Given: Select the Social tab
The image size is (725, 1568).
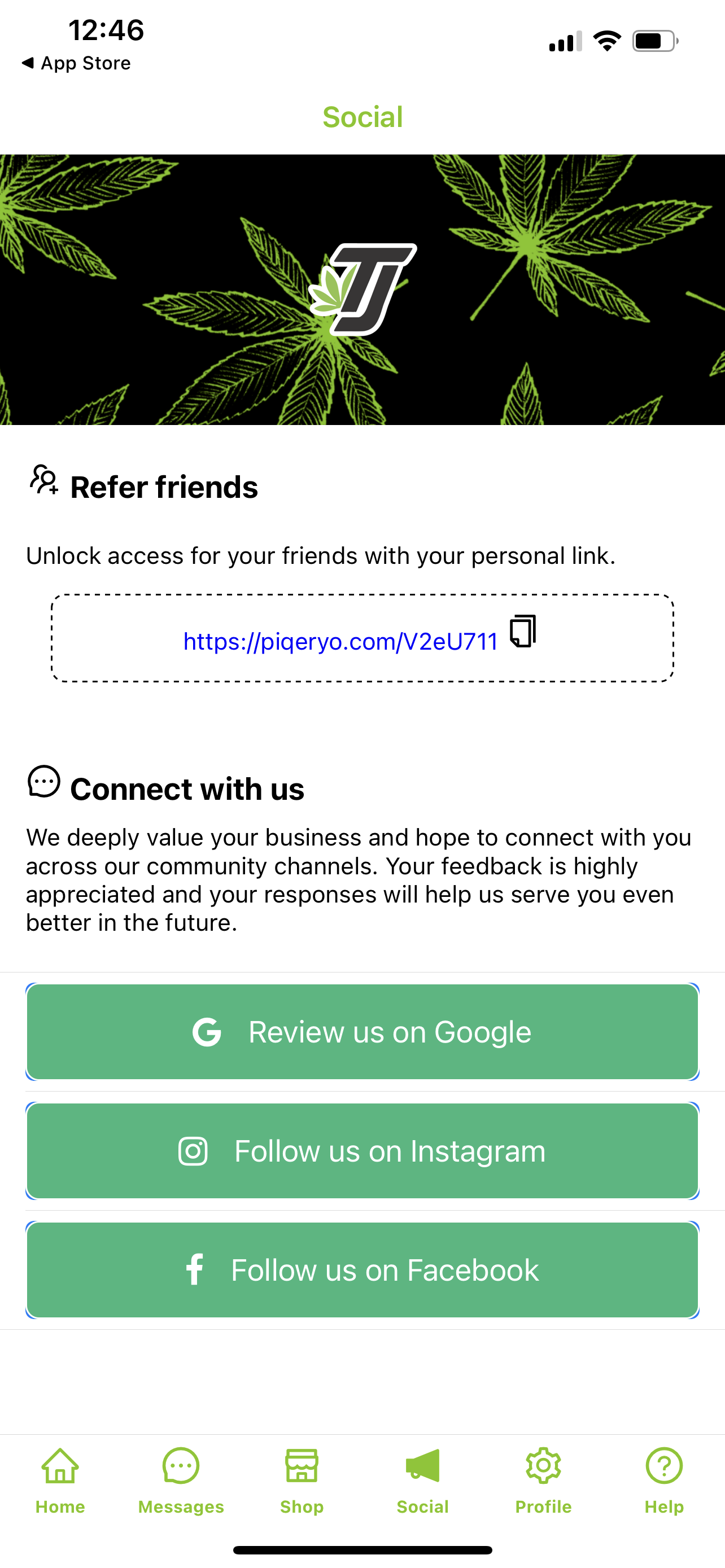Looking at the screenshot, I should (x=422, y=1481).
